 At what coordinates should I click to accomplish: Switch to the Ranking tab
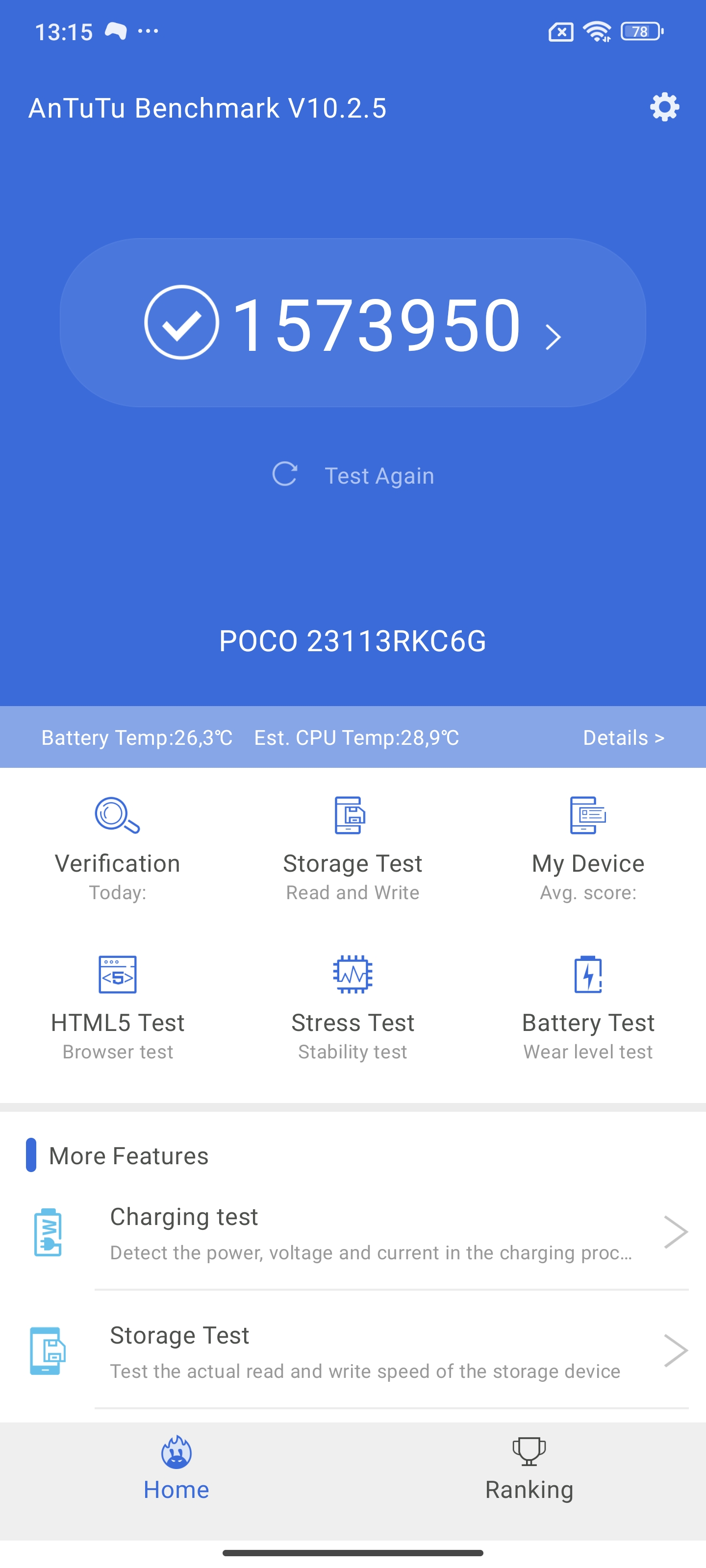[529, 1470]
